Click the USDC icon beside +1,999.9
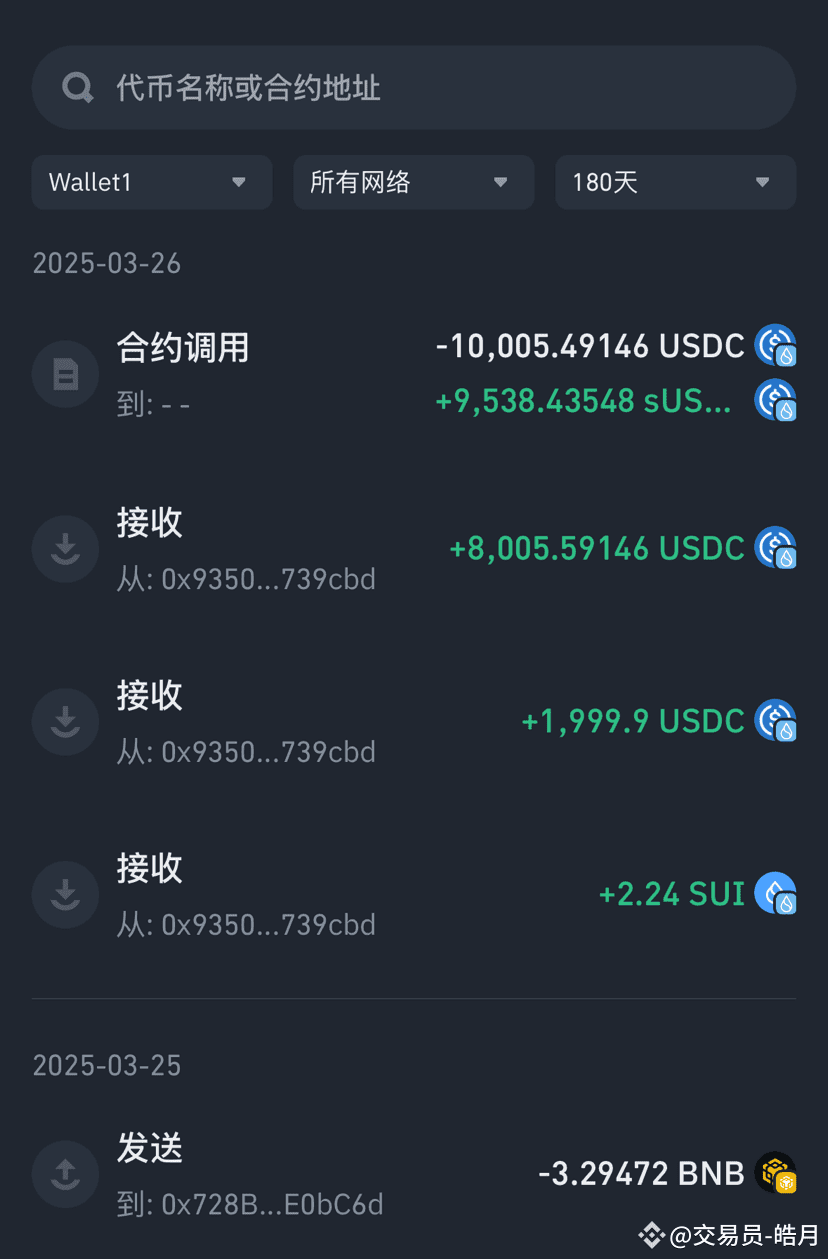Viewport: 828px width, 1259px height. pyautogui.click(x=775, y=720)
